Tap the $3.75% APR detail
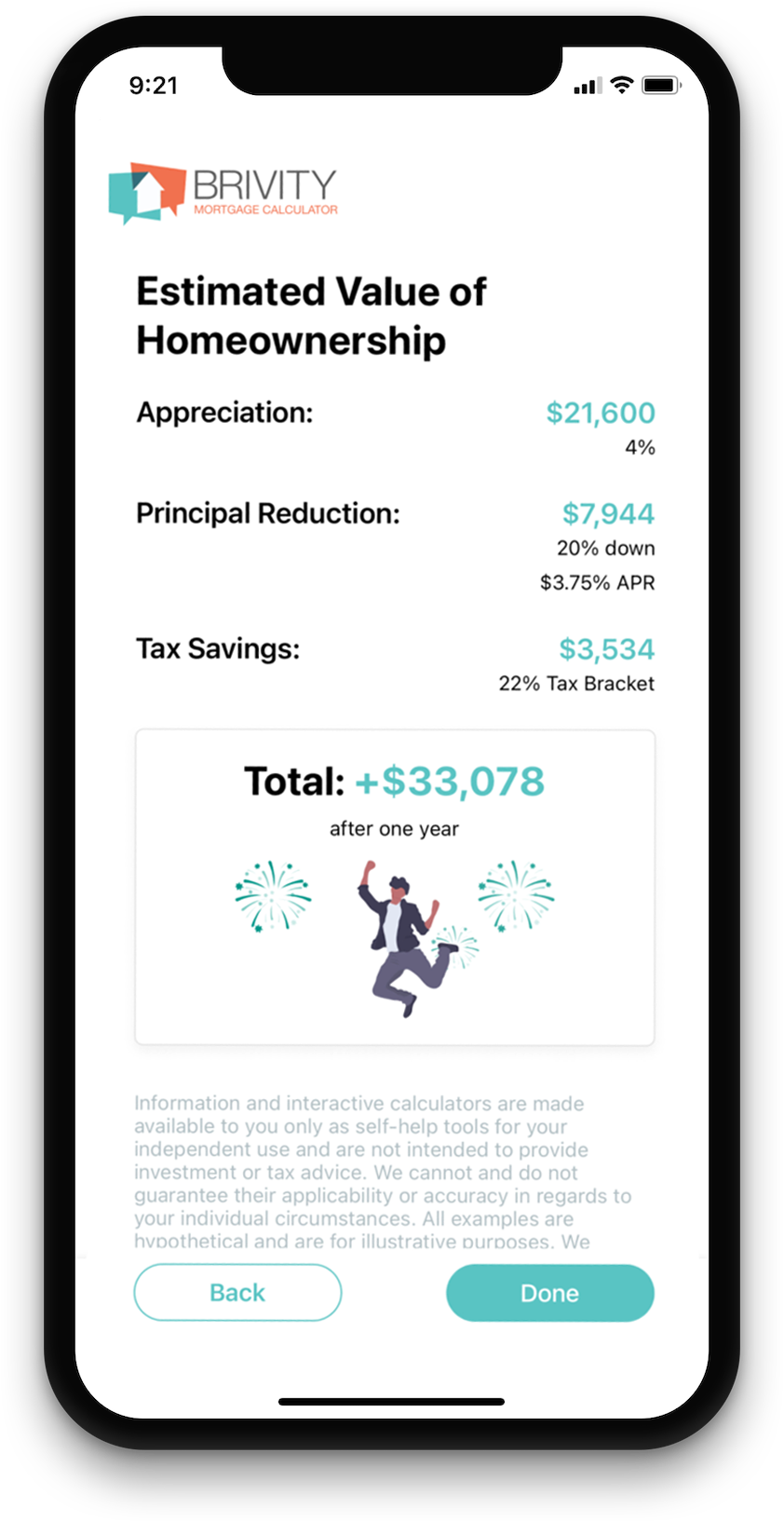This screenshot has height=1522, width=784. (x=596, y=583)
